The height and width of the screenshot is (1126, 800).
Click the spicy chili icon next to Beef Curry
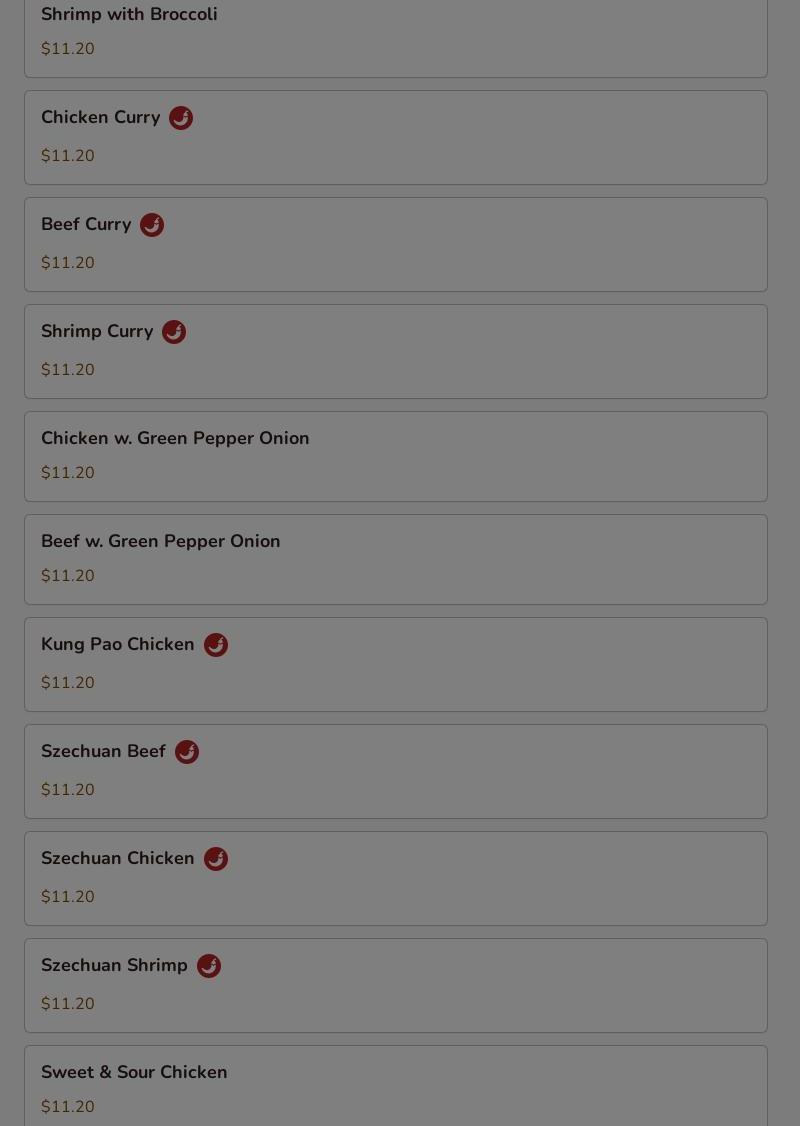(152, 224)
